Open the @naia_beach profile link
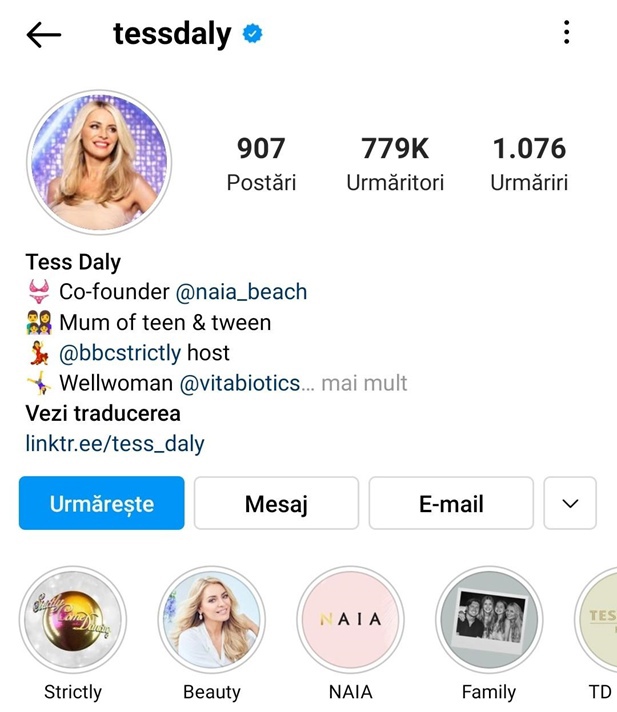617x712 pixels. [241, 292]
